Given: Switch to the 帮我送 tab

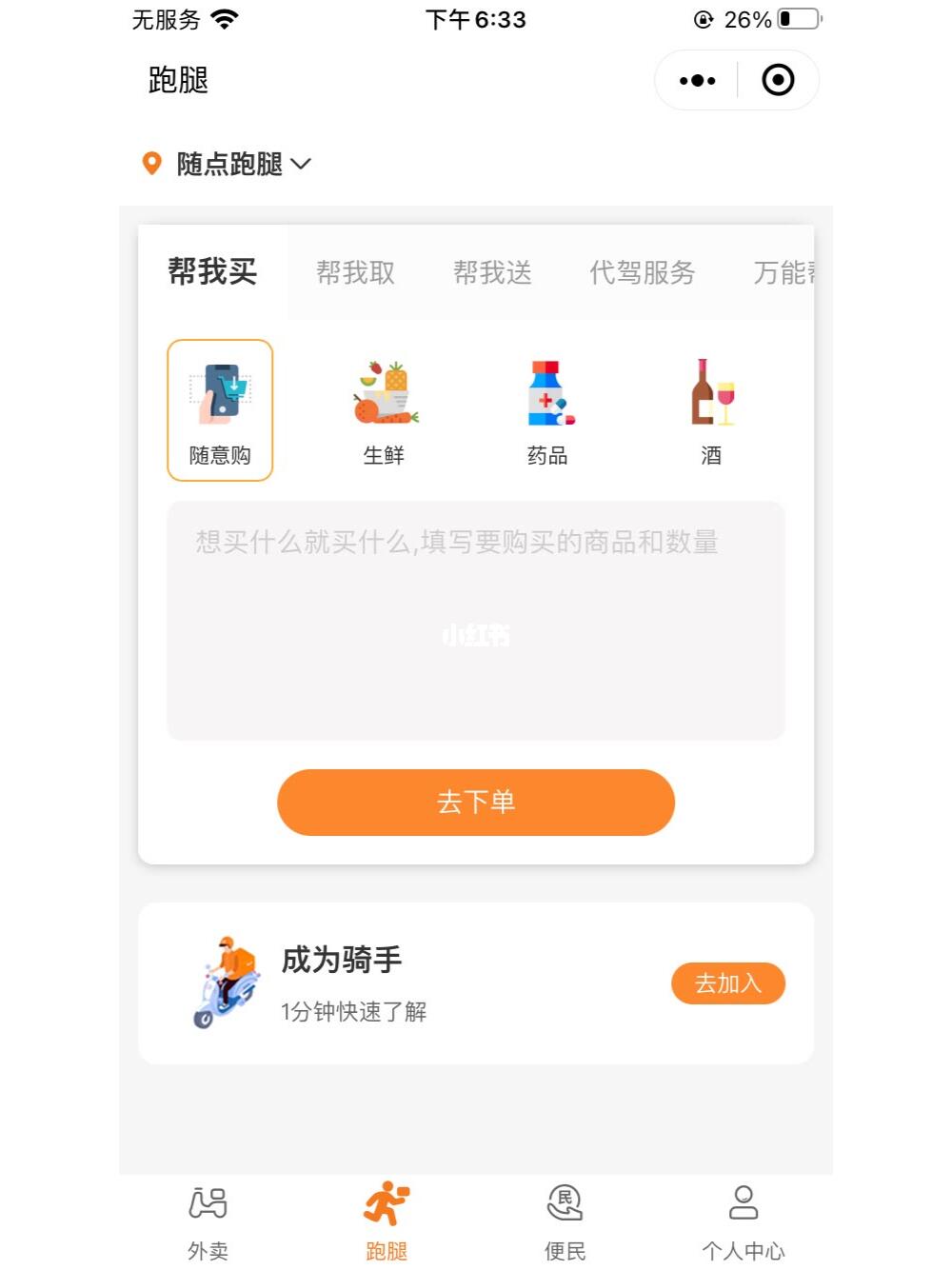Looking at the screenshot, I should point(492,273).
